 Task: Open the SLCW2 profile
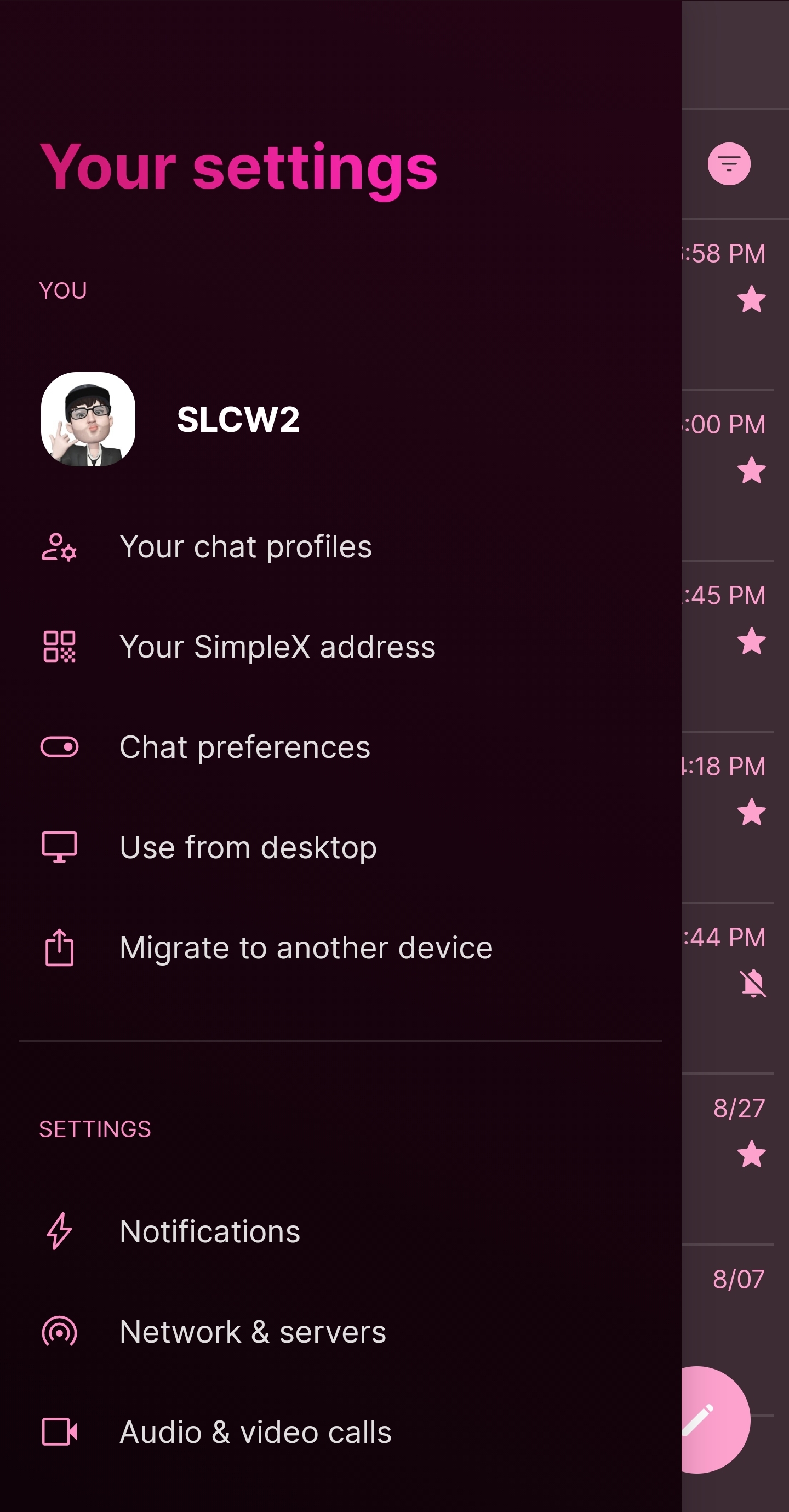click(x=238, y=420)
